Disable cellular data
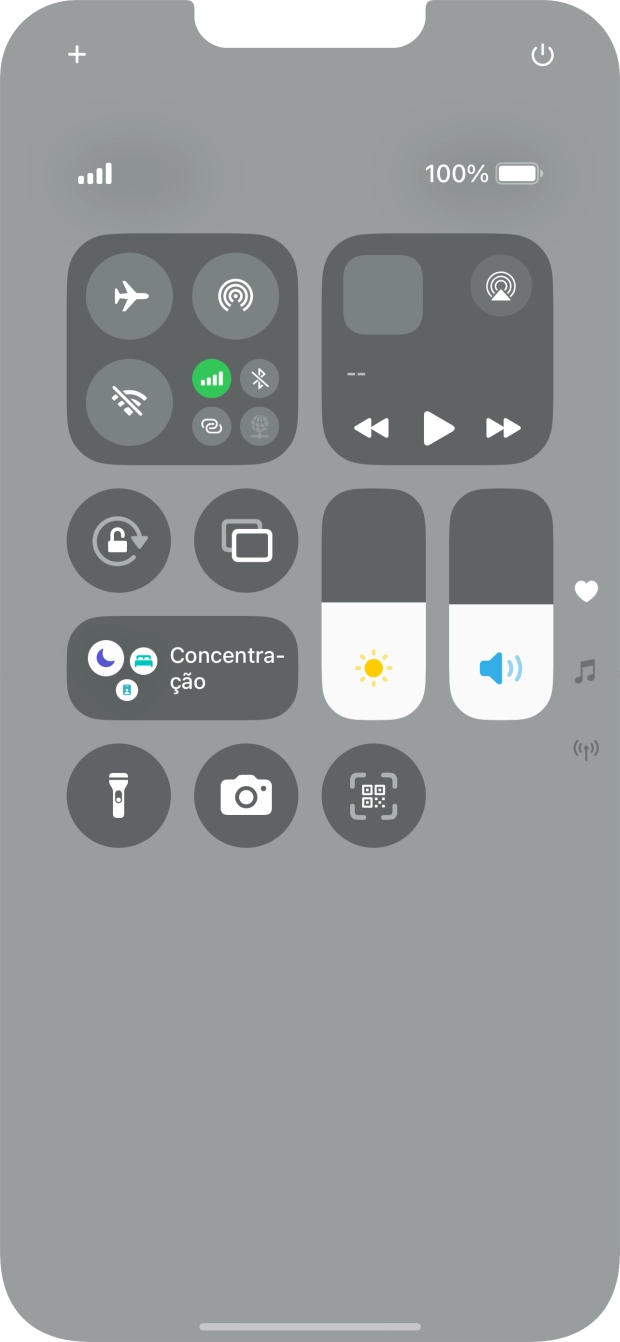Viewport: 620px width, 1342px height. pyautogui.click(x=212, y=379)
